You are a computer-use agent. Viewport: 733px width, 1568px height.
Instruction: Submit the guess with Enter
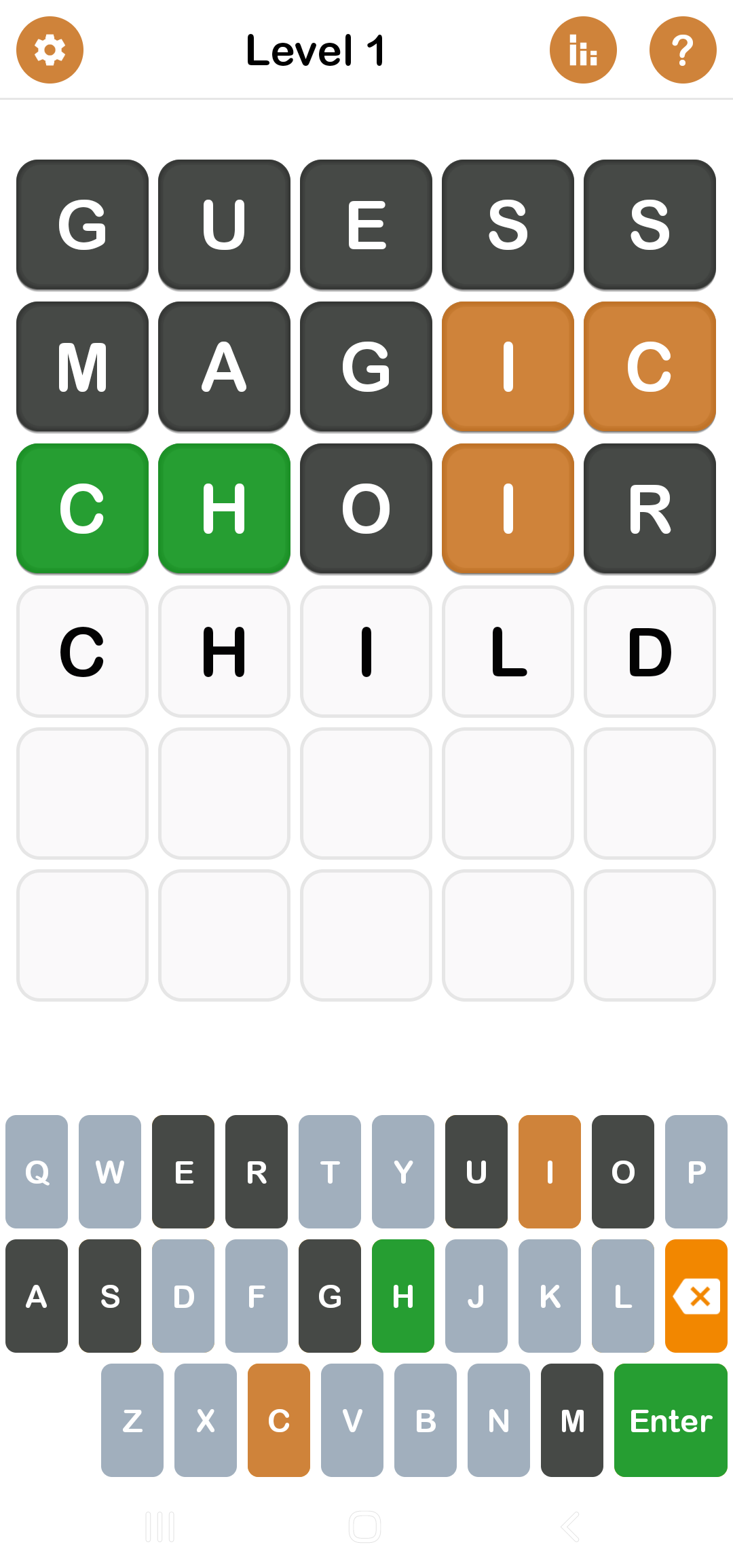pos(671,1420)
